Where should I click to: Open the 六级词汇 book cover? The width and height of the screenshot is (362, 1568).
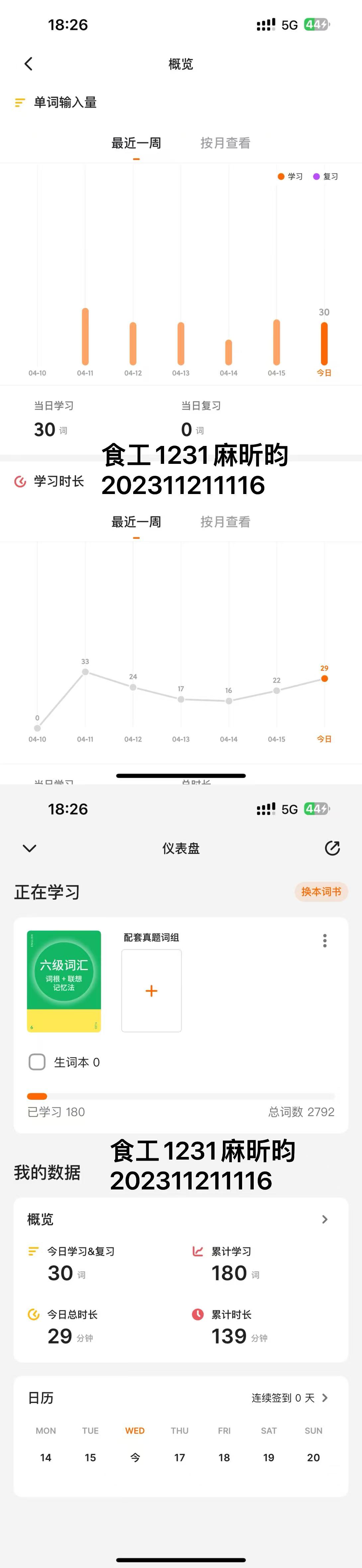[x=64, y=981]
